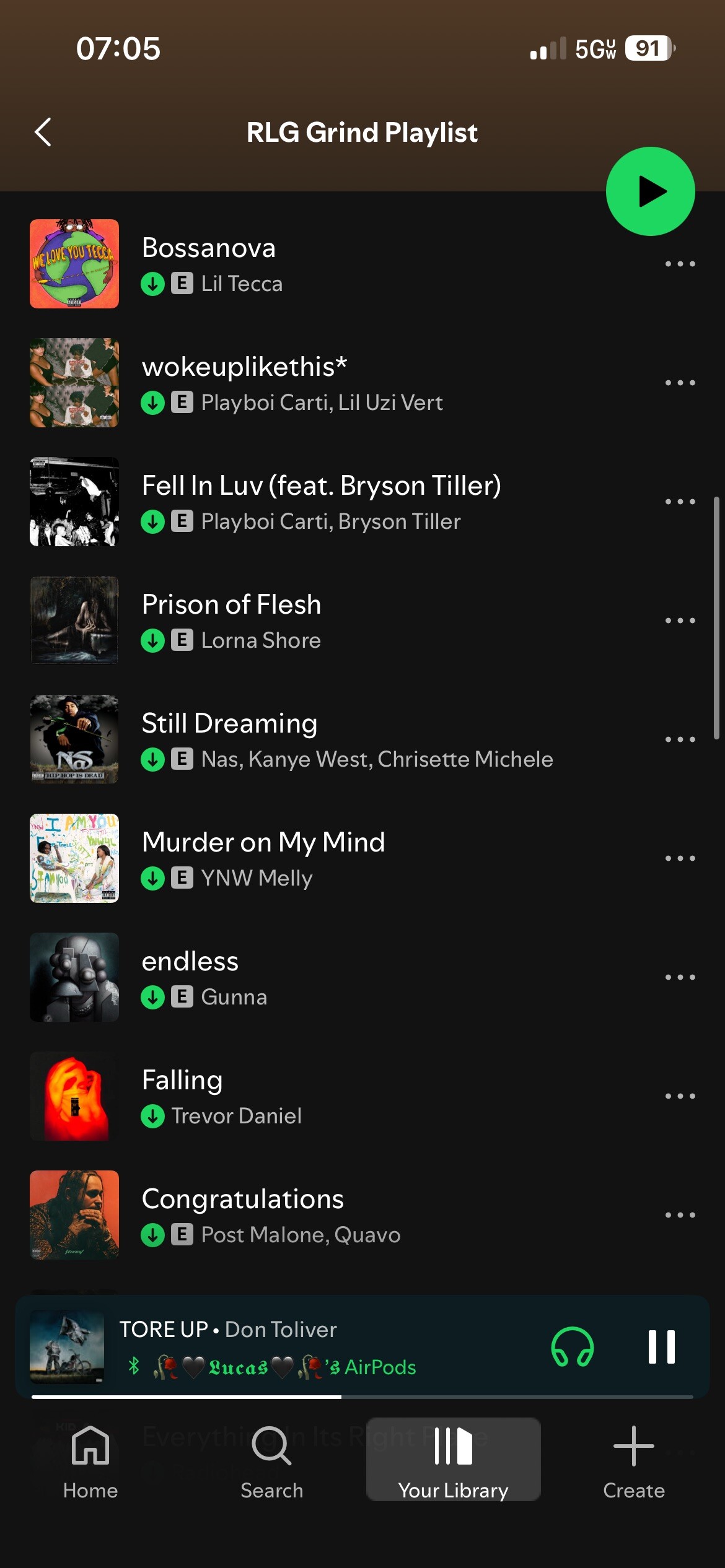The image size is (725, 1568).
Task: Expand options for Congratulations
Action: (x=680, y=1214)
